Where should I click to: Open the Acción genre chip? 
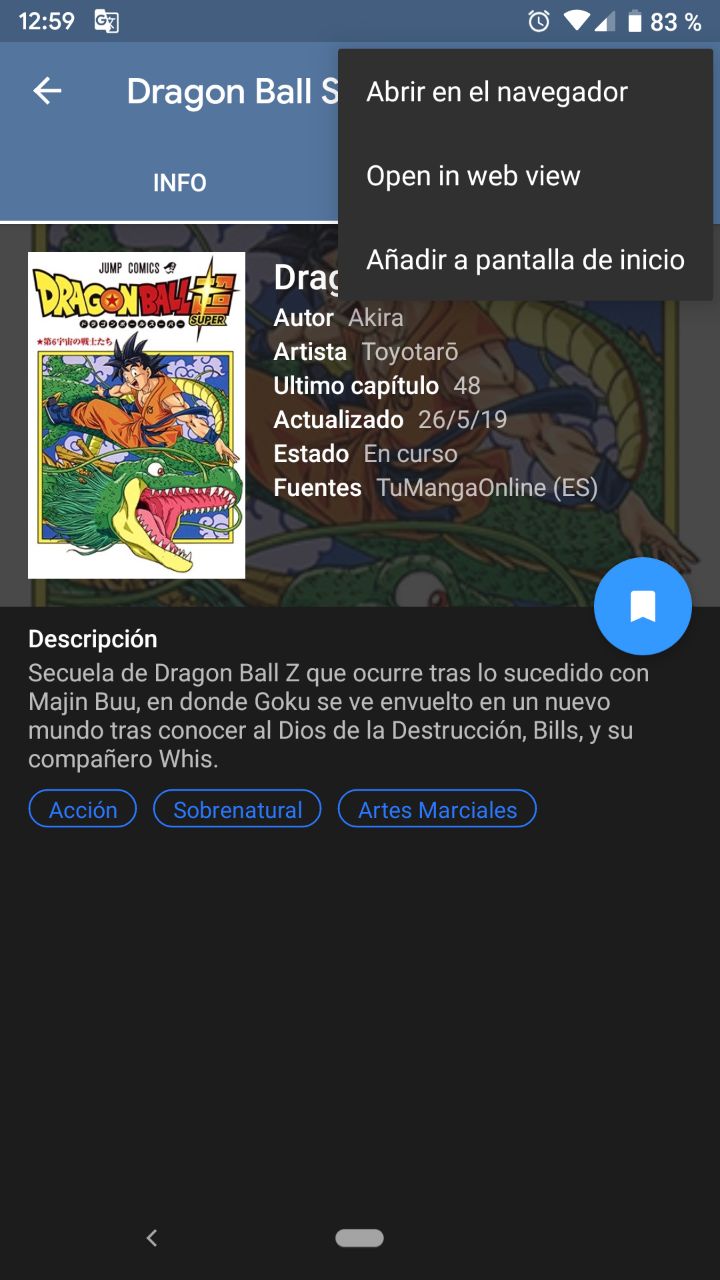coord(83,810)
